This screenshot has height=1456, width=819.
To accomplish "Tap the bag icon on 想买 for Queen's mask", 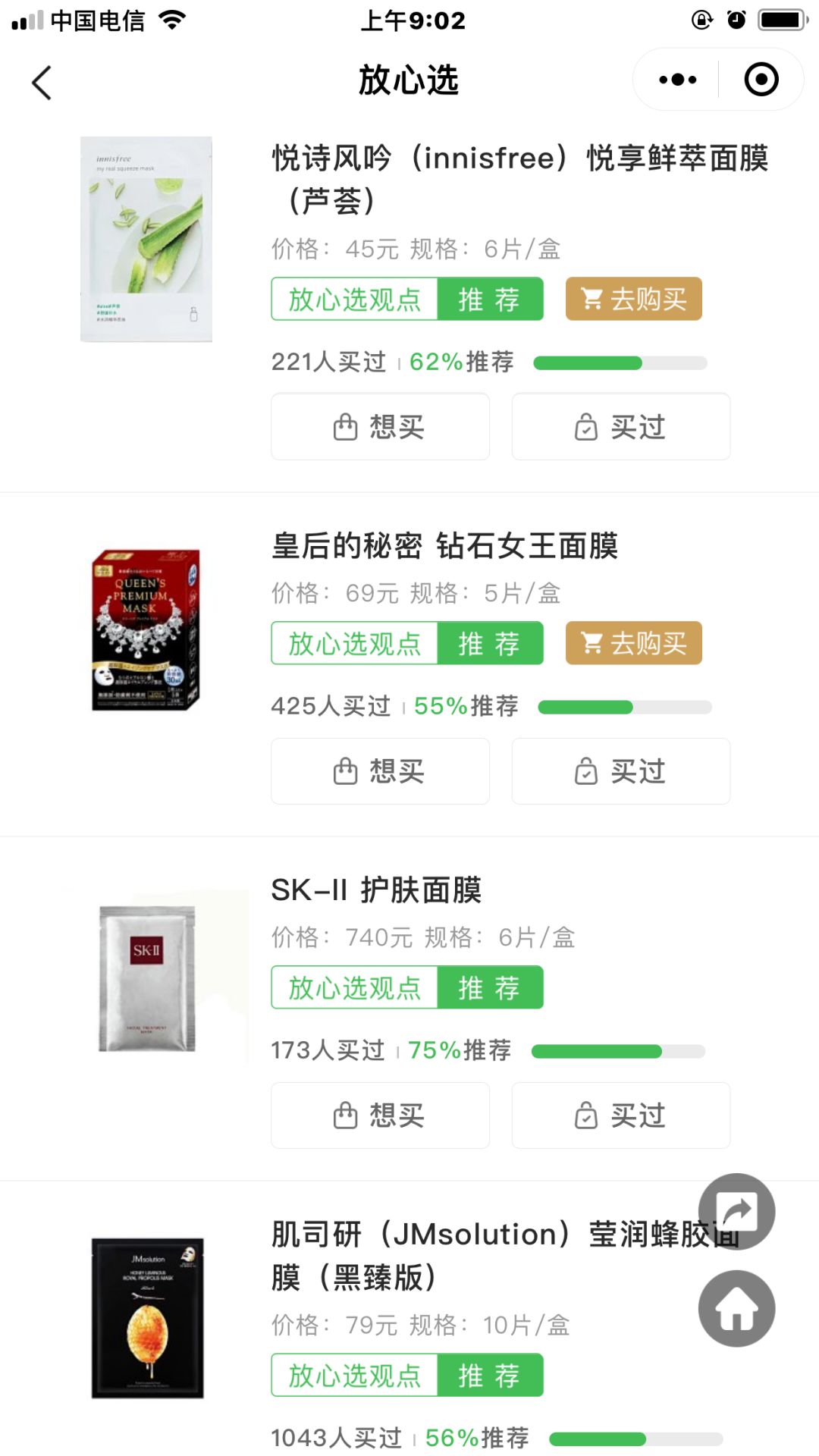I will pos(346,771).
